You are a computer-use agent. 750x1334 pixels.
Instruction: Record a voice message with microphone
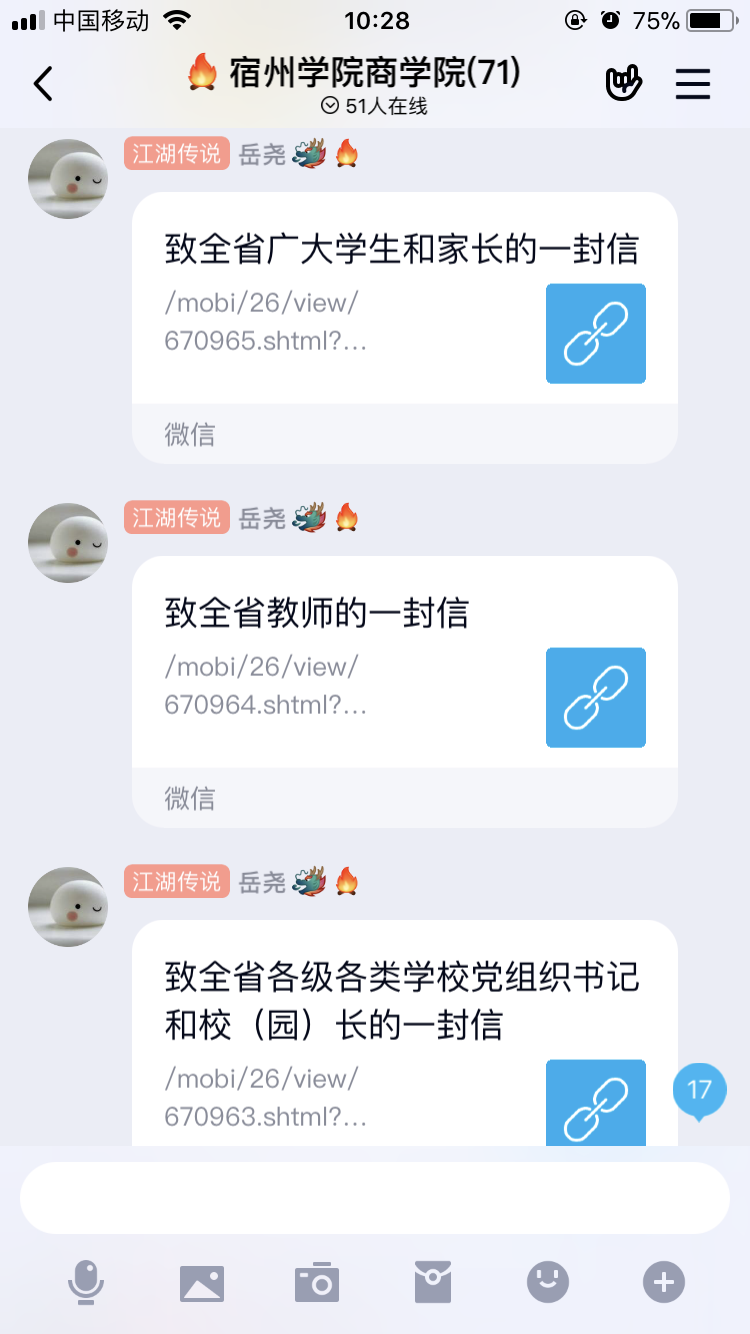(86, 1282)
